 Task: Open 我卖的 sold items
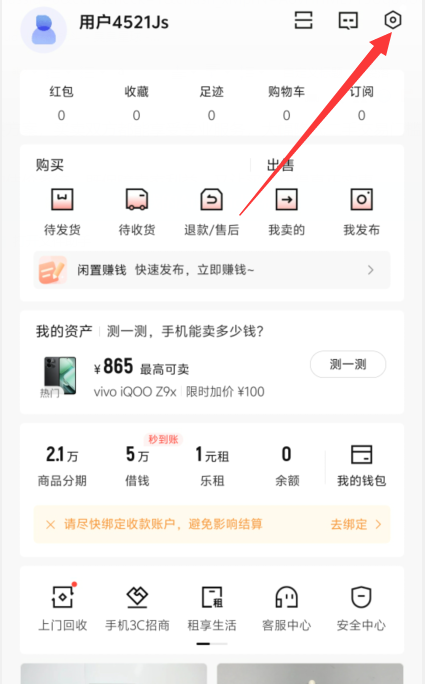tap(287, 212)
